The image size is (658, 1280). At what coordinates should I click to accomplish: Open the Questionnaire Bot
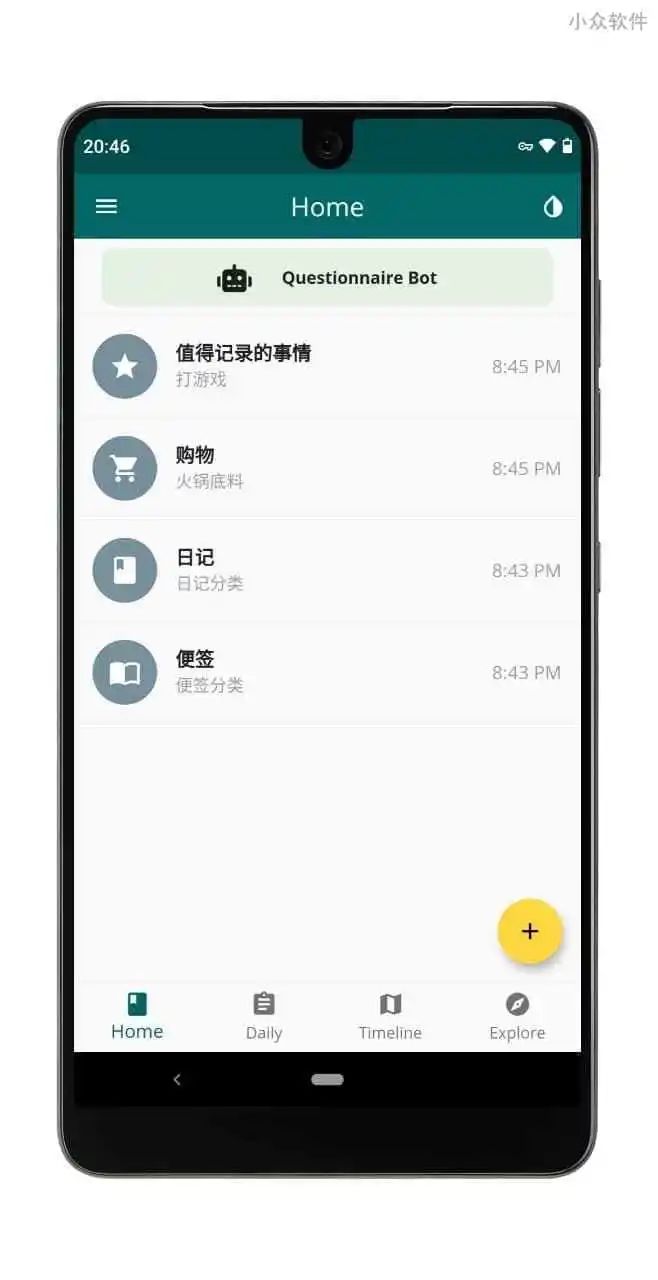pos(327,278)
